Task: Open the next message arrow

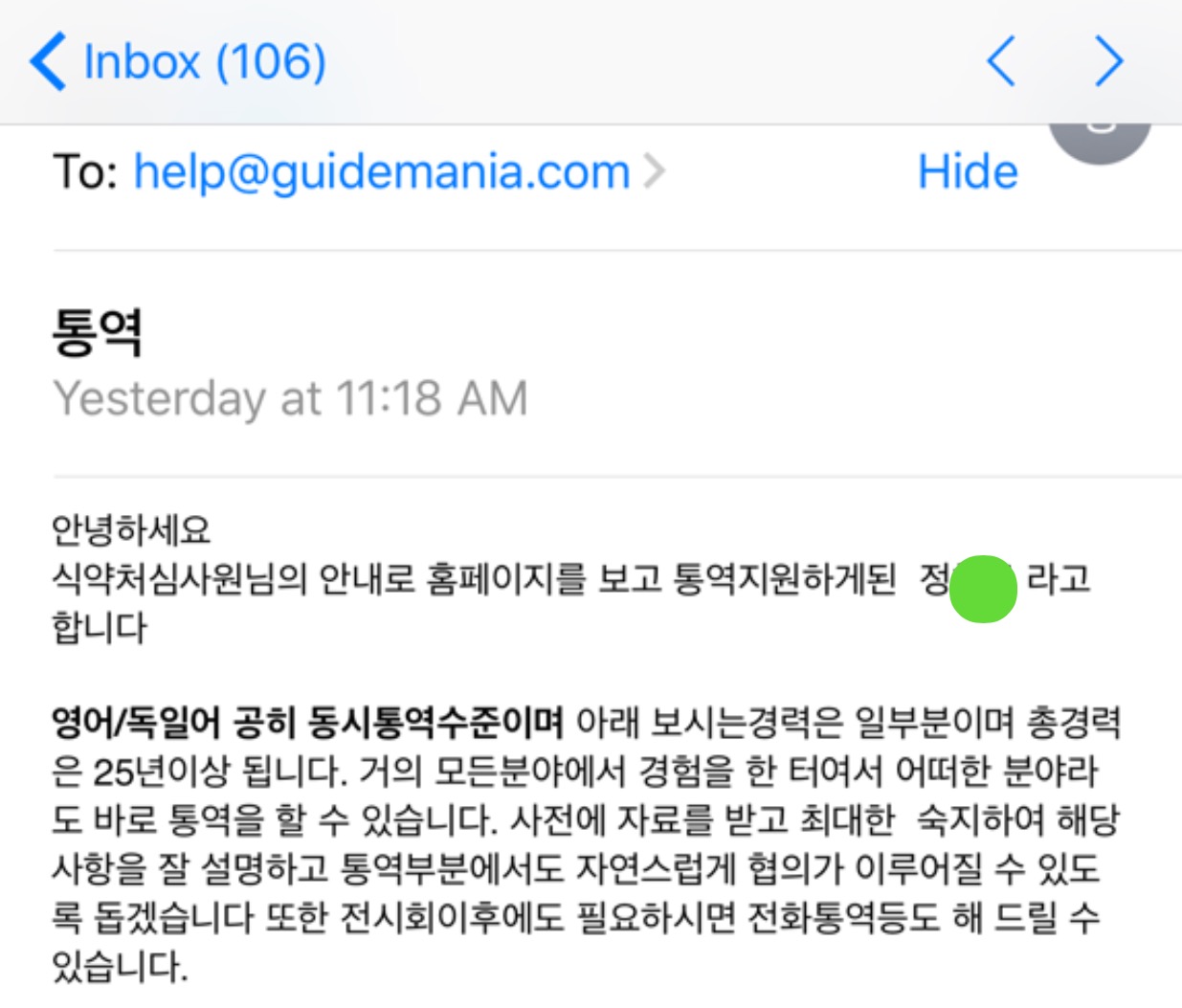Action: tap(1108, 61)
